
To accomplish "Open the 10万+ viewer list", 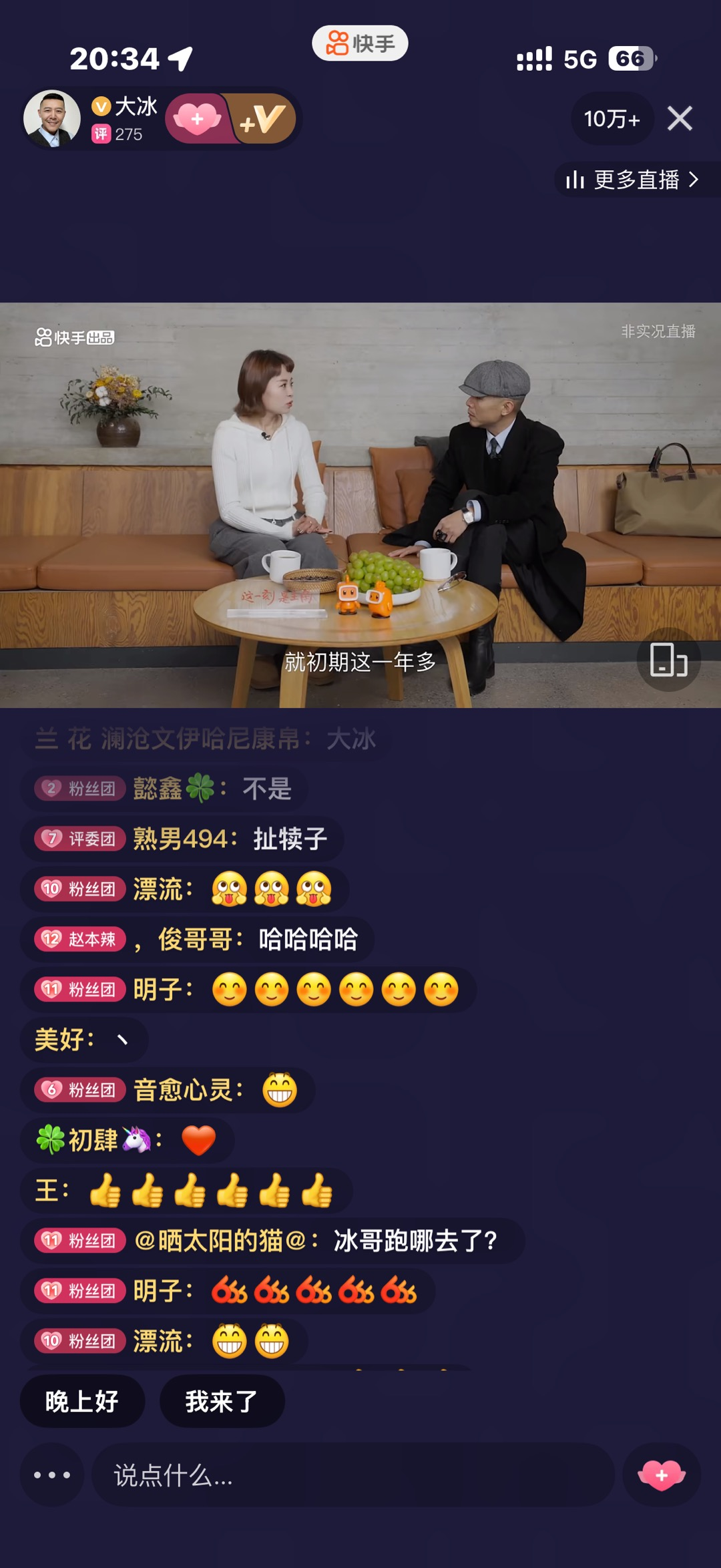I will tap(612, 119).
